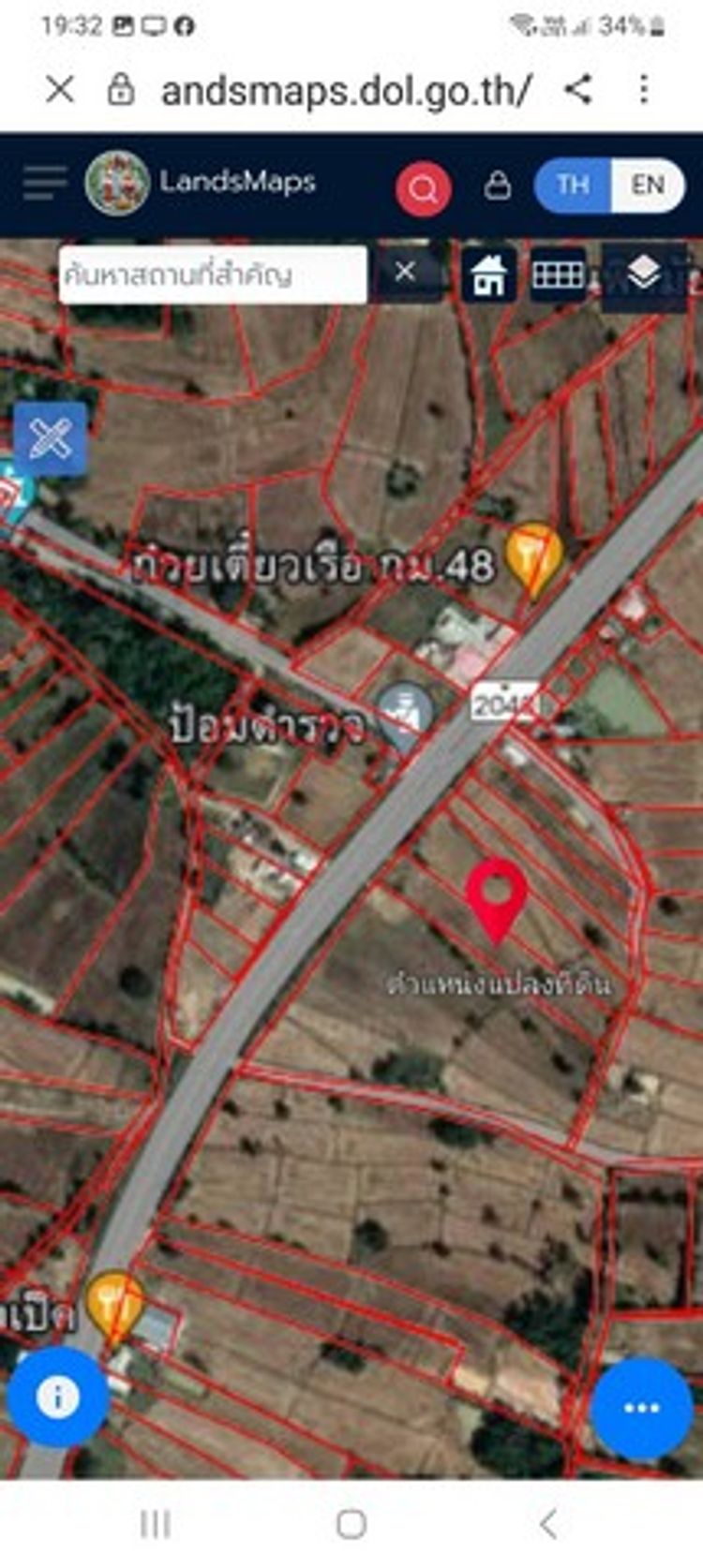Focus the place search field

[x=212, y=274]
